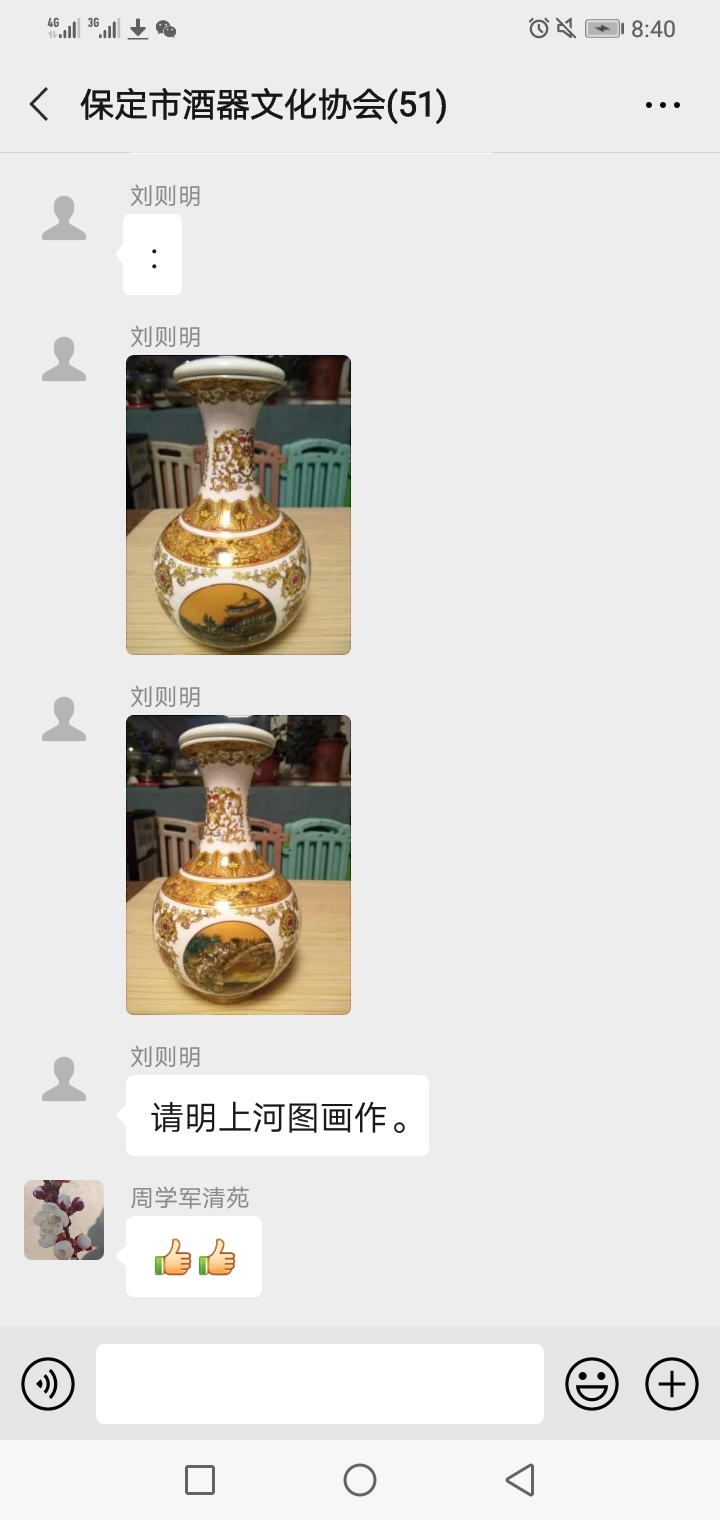Go back from the group chat
This screenshot has width=720, height=1520.
(x=39, y=105)
